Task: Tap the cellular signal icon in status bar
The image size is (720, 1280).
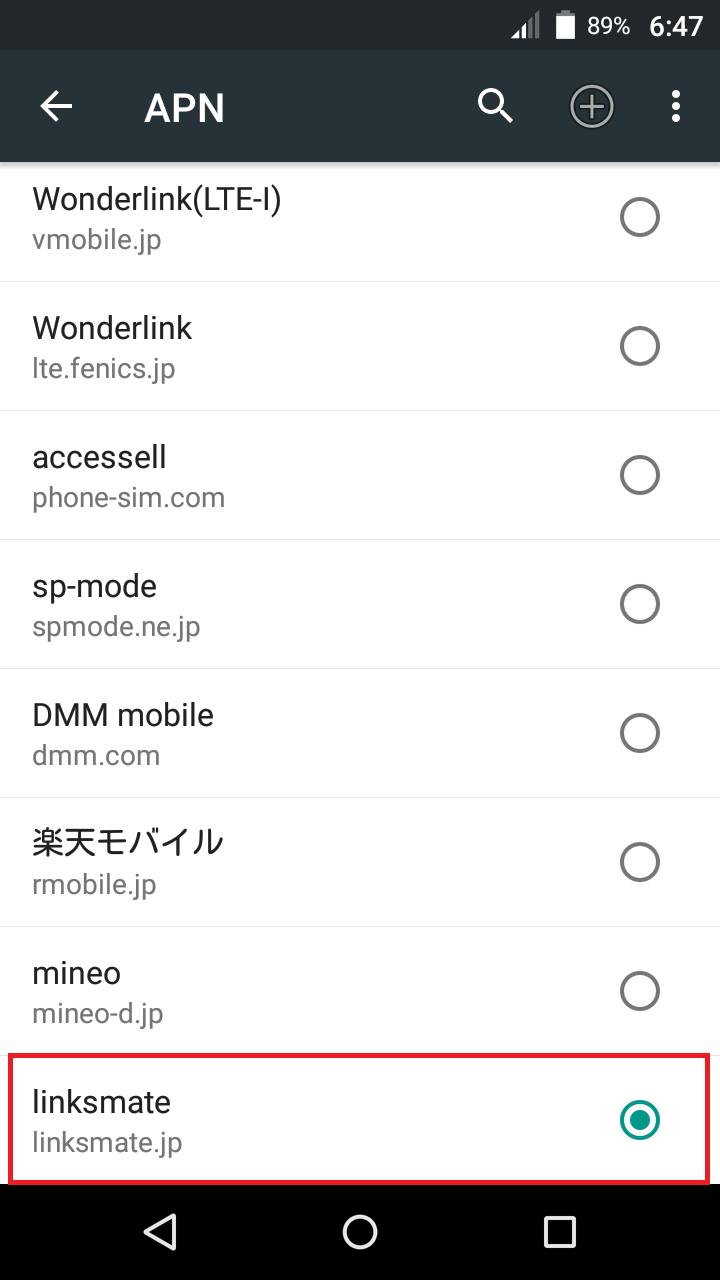Action: click(x=527, y=25)
